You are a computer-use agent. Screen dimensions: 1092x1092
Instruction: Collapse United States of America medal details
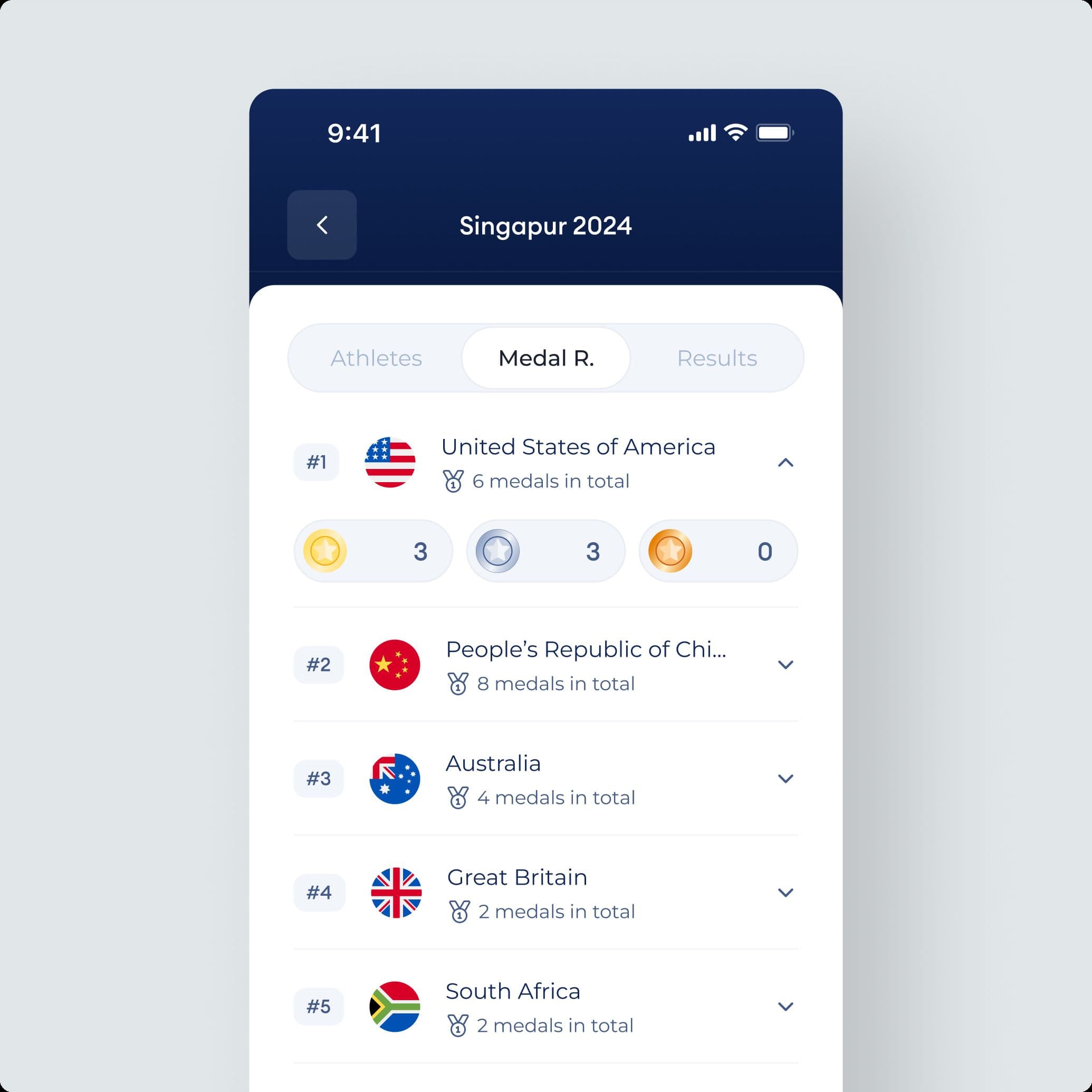(x=785, y=463)
